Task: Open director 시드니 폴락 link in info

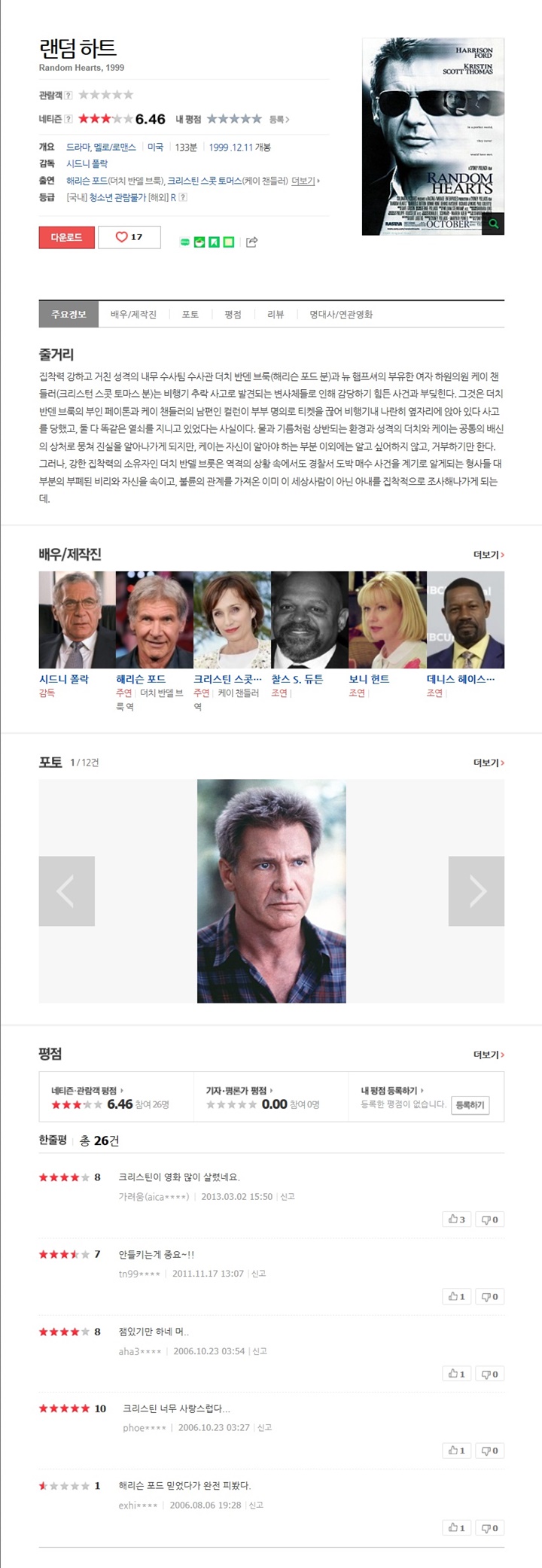Action: click(x=87, y=163)
